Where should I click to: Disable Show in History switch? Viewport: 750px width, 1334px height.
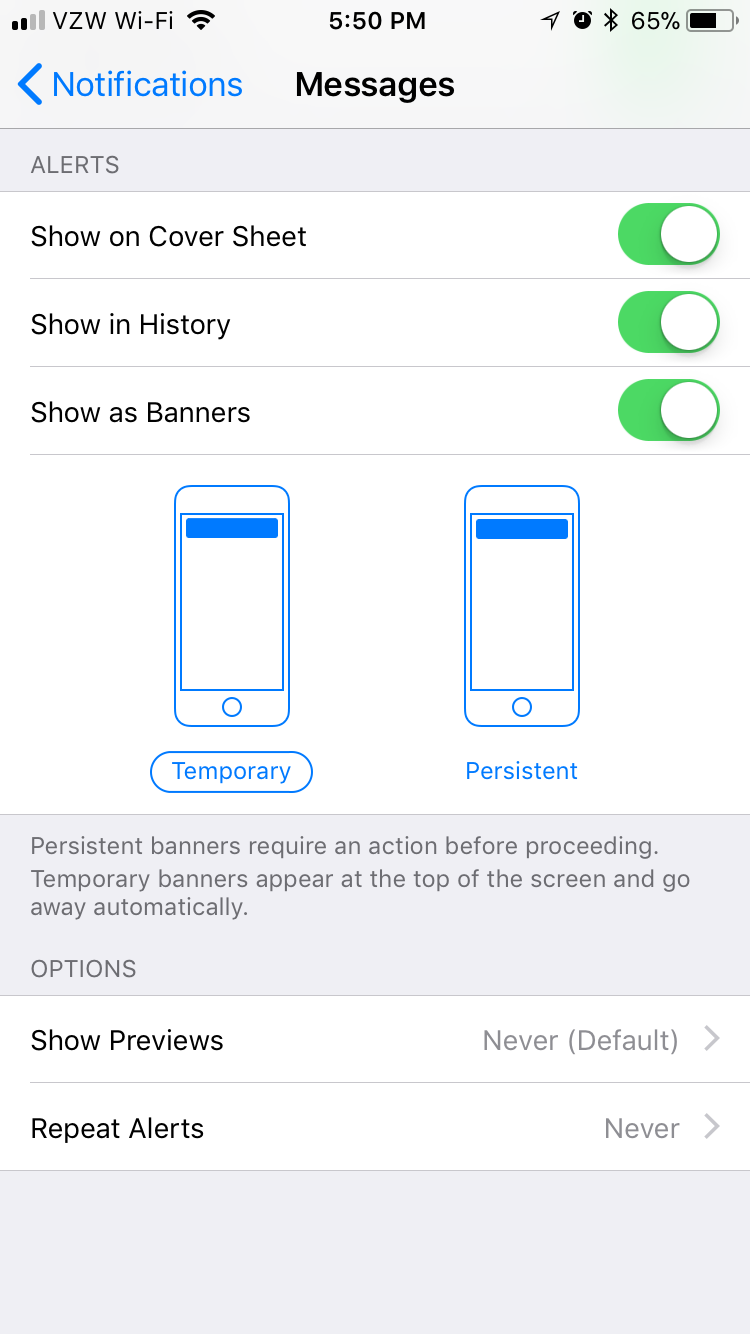pos(668,323)
